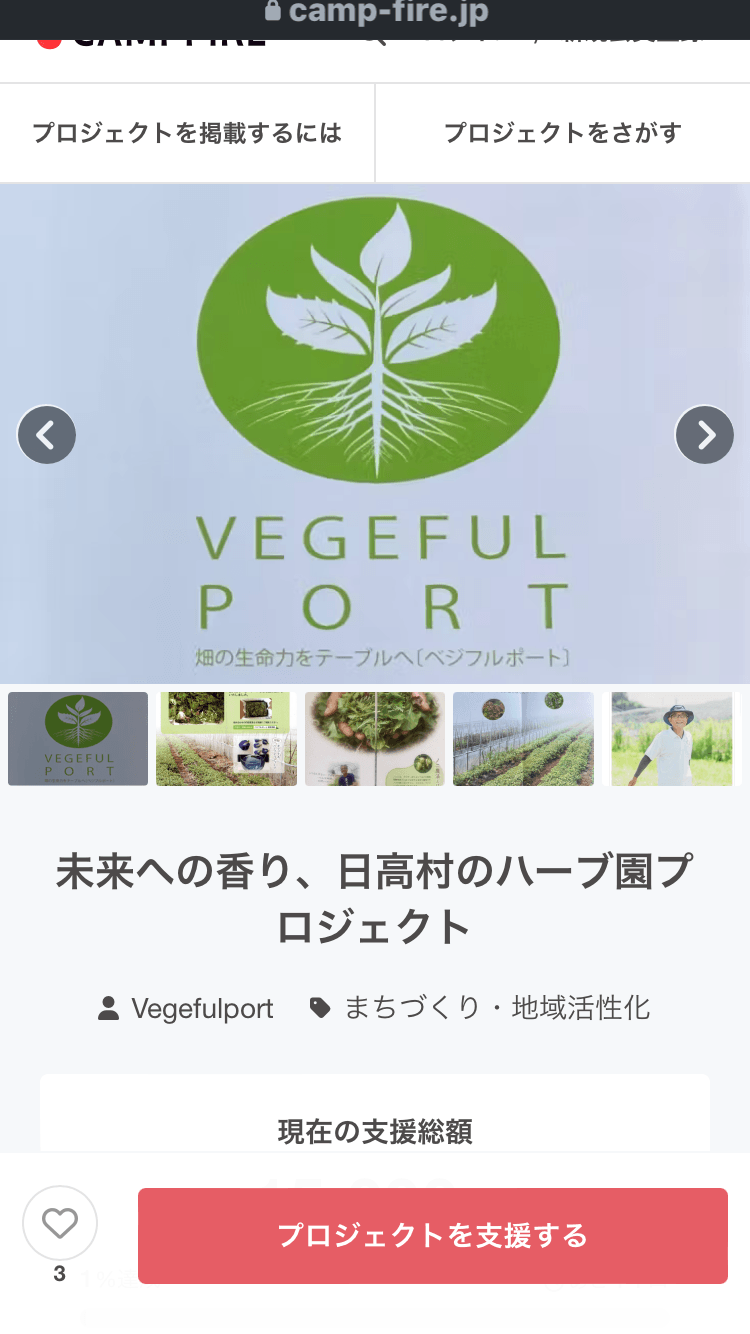The image size is (750, 1334).
Task: Like this project with the heart
Action: pos(60,1223)
